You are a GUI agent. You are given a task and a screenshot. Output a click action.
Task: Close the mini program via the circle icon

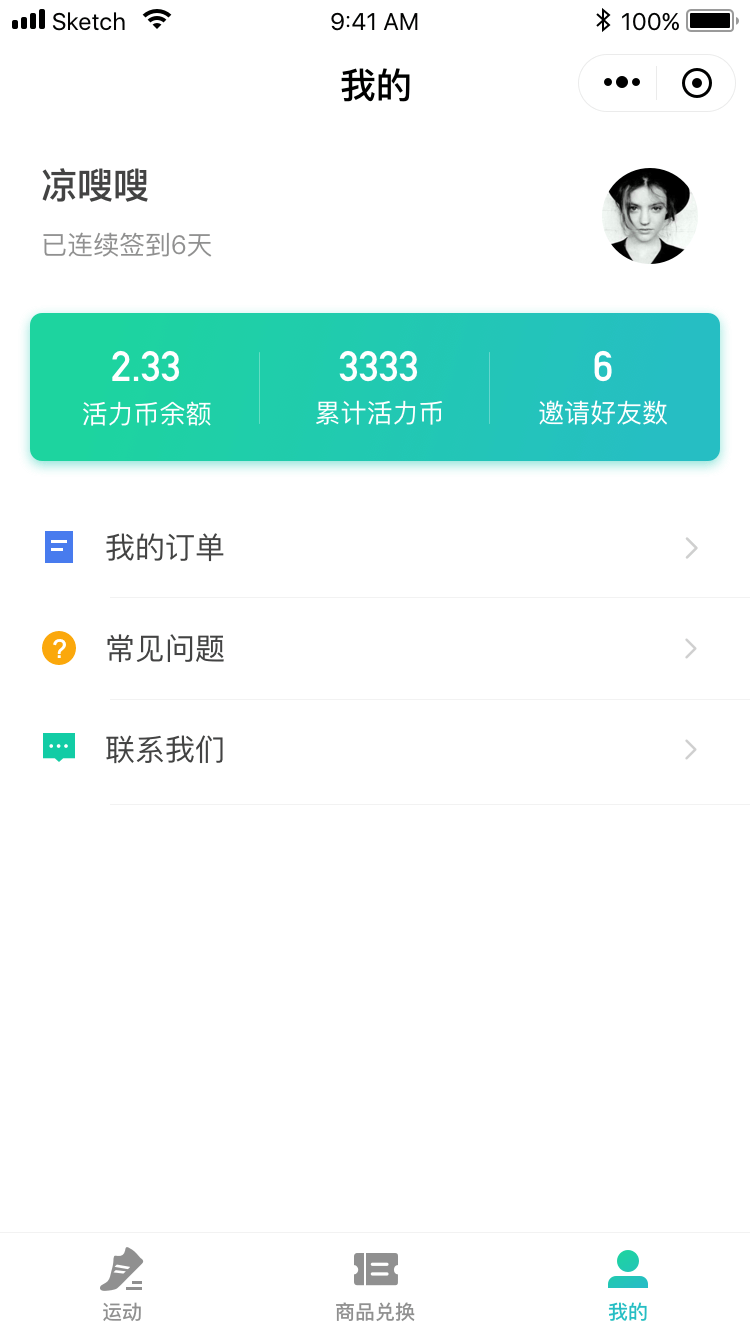click(696, 83)
